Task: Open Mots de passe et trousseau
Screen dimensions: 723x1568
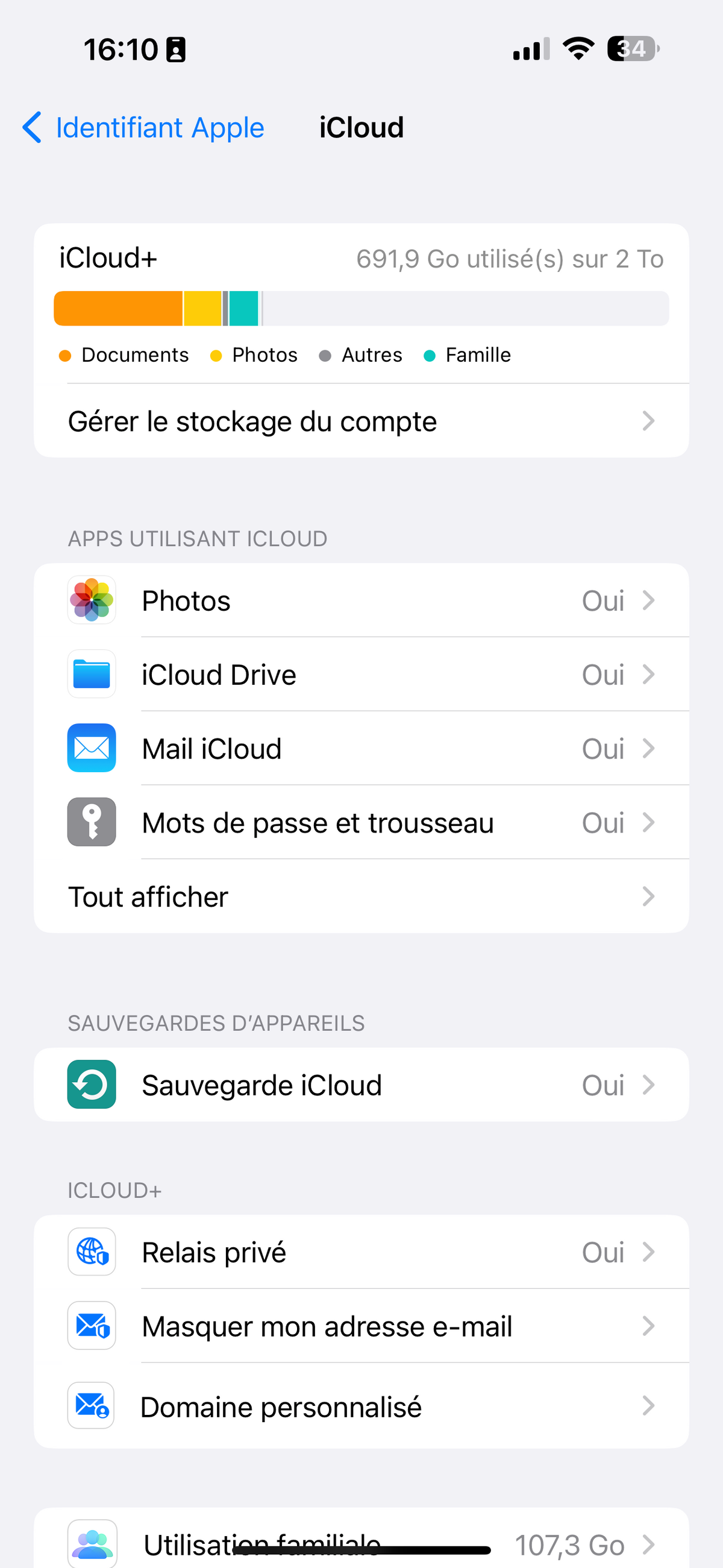Action: [361, 823]
